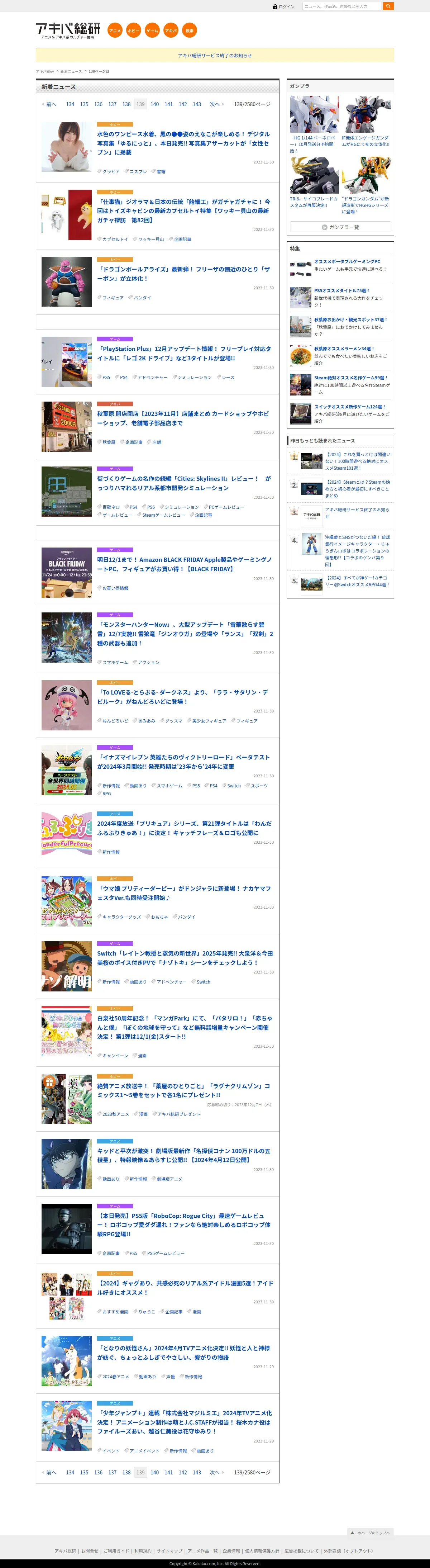Jump via このページのトップへ button
This screenshot has height=1568, width=430.
point(370,1532)
